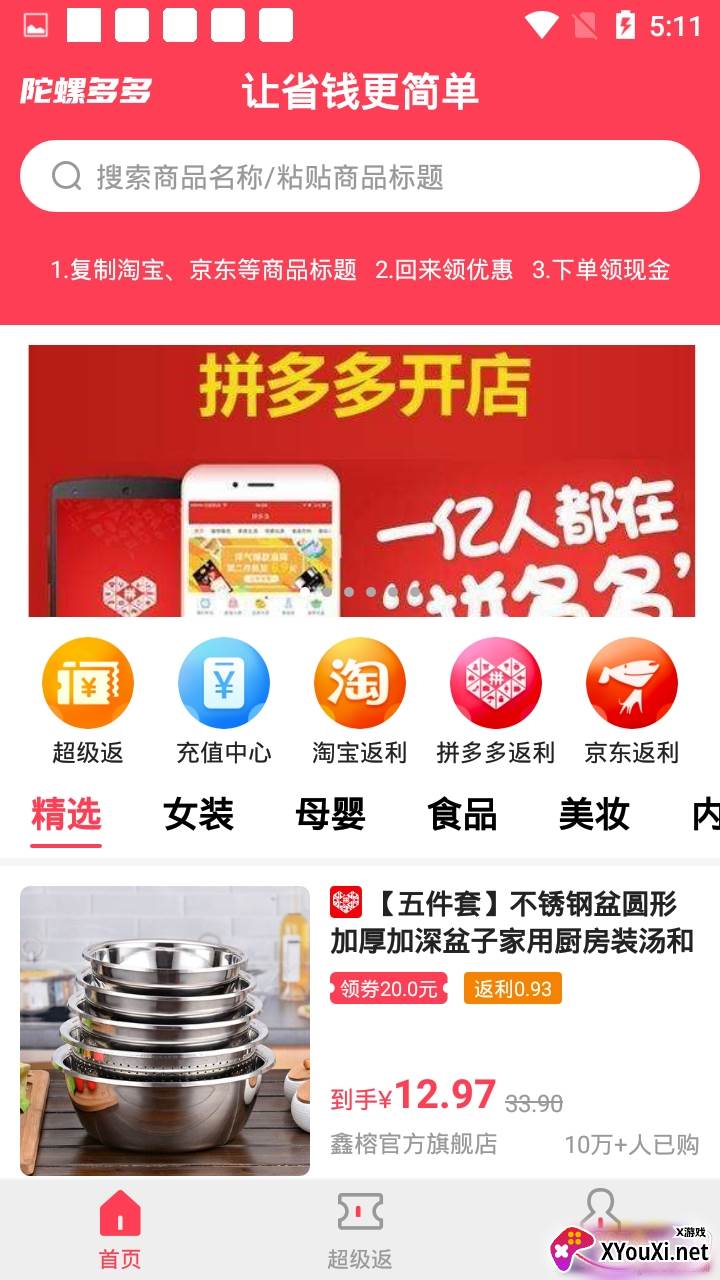
Task: Tap the product search box
Action: (360, 177)
